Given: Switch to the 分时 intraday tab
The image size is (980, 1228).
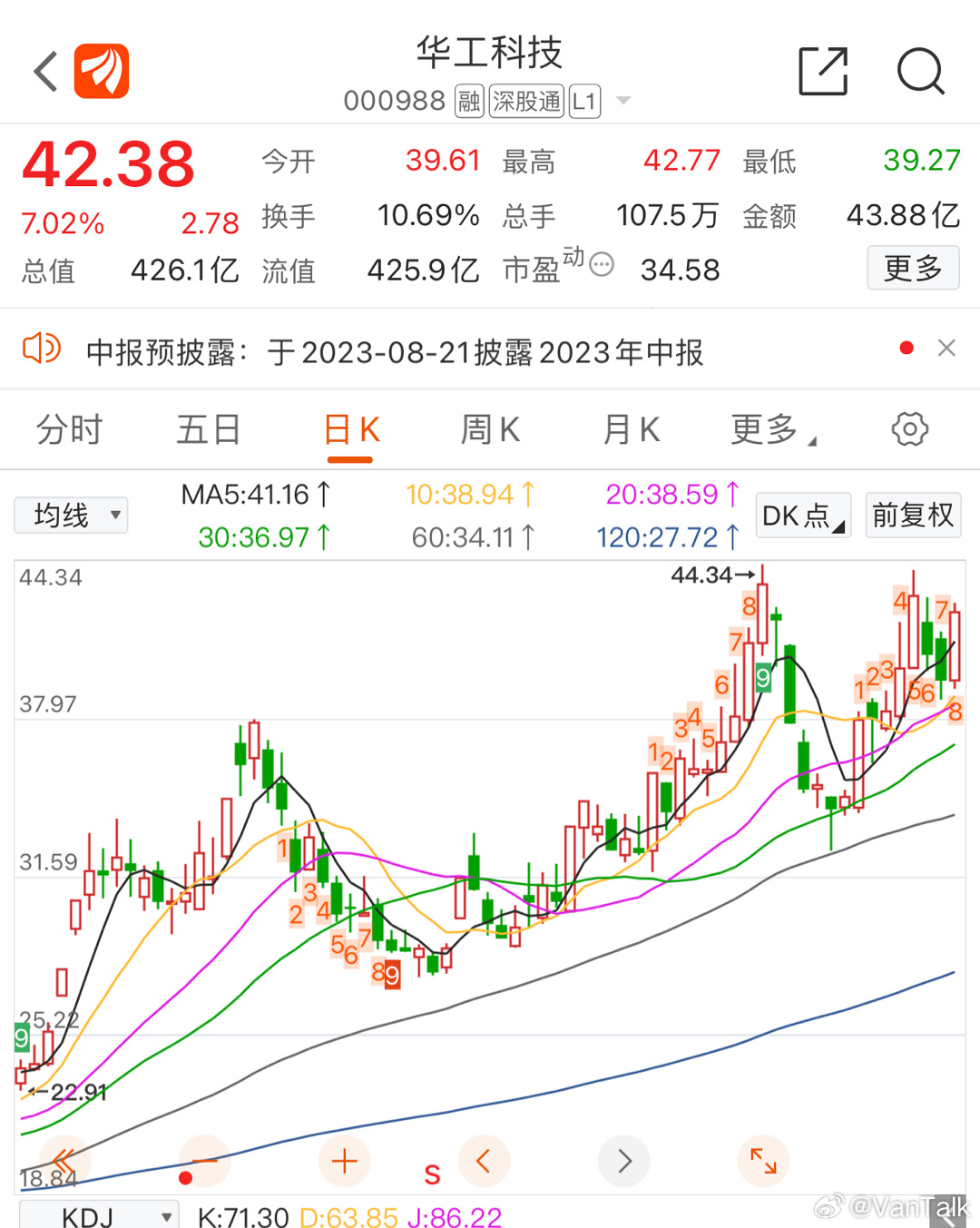Looking at the screenshot, I should click(x=69, y=429).
